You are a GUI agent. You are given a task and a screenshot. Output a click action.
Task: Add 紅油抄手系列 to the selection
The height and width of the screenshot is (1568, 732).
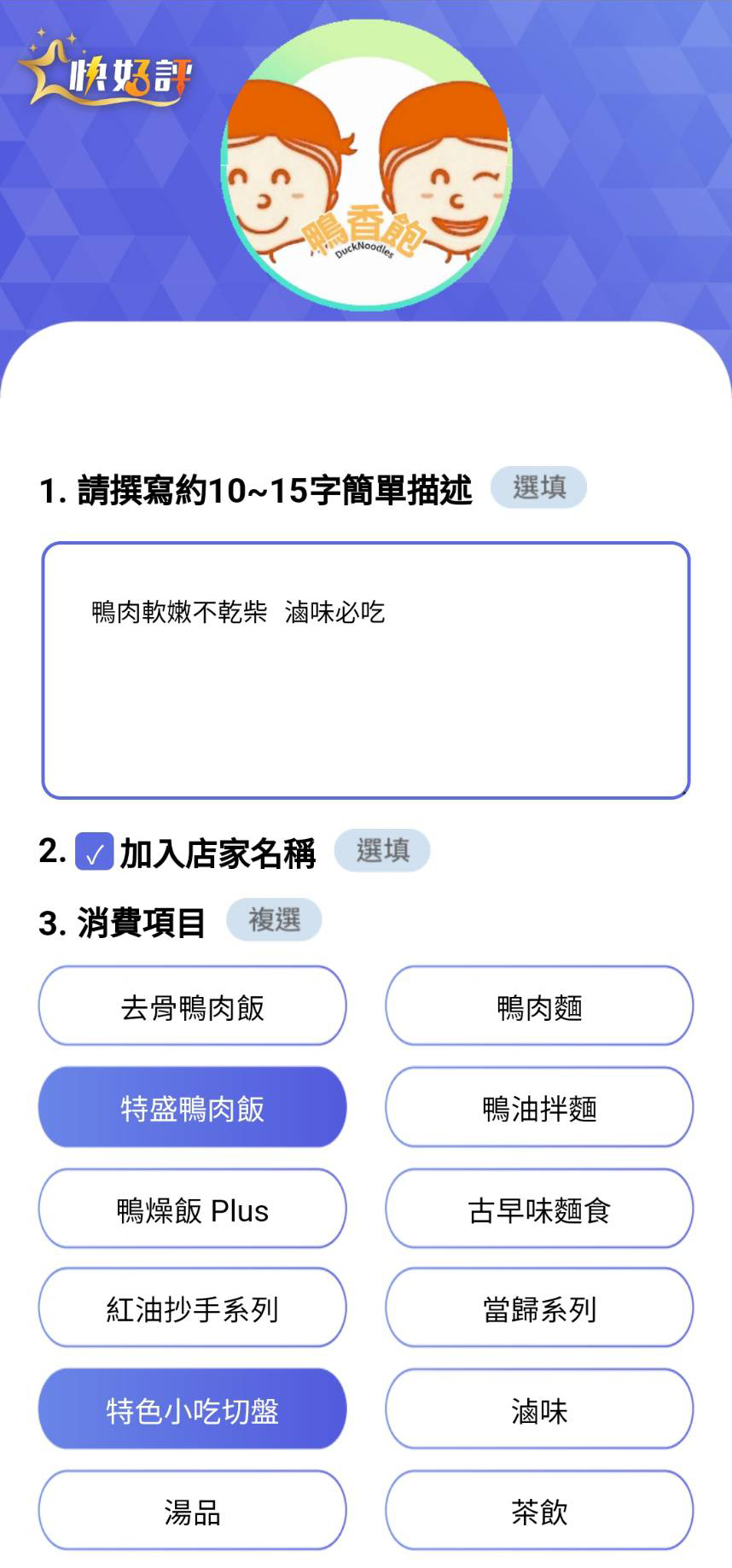[x=192, y=1309]
